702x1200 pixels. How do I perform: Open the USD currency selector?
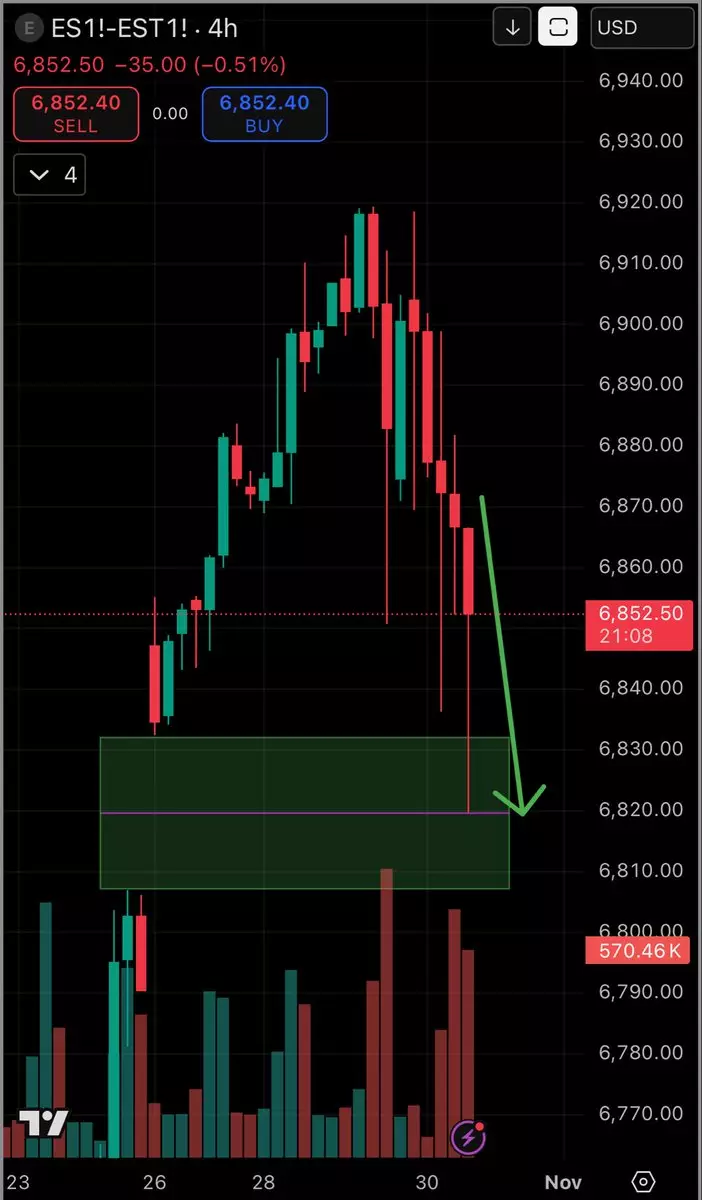(639, 28)
